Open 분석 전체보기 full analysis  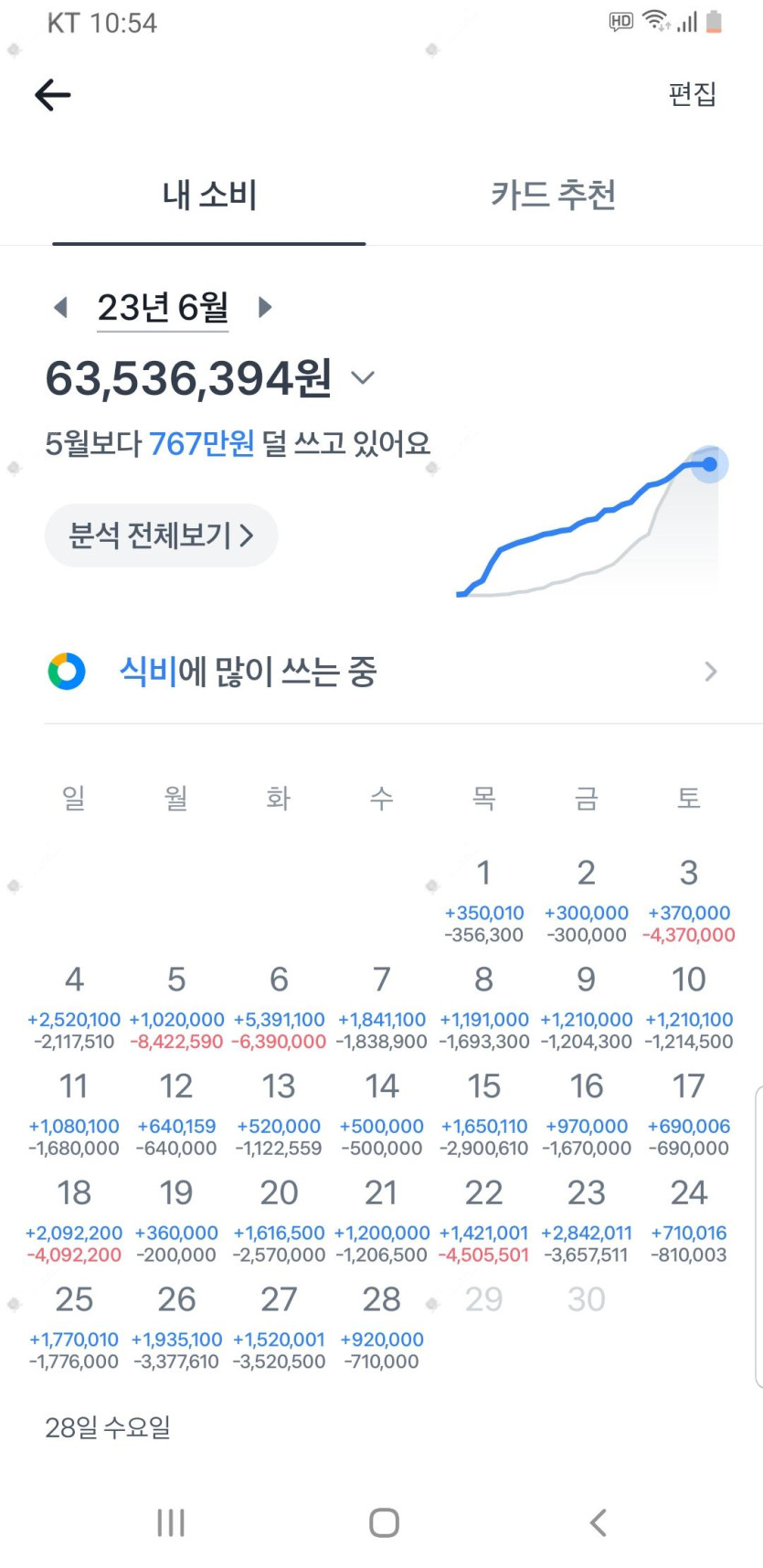click(161, 535)
